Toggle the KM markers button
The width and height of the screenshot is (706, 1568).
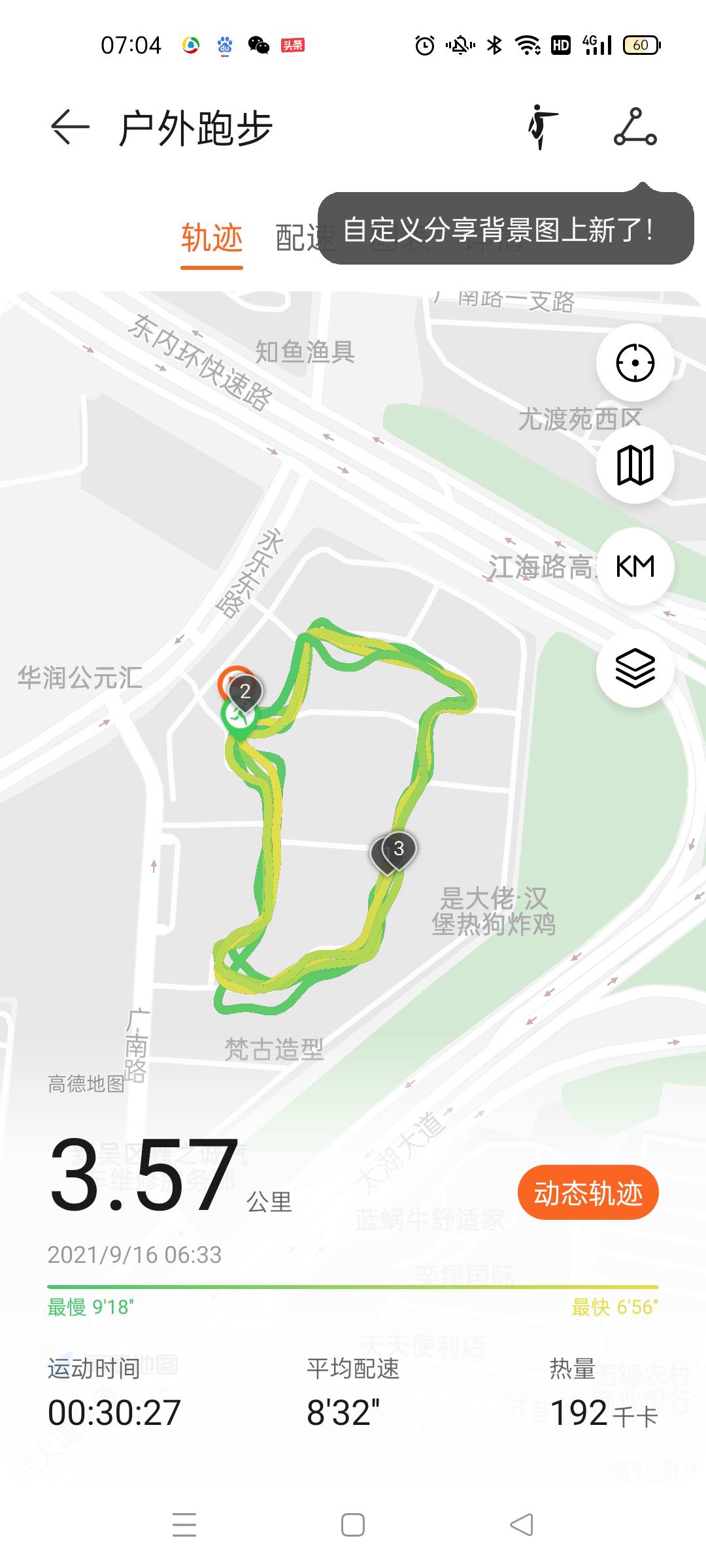pyautogui.click(x=635, y=566)
